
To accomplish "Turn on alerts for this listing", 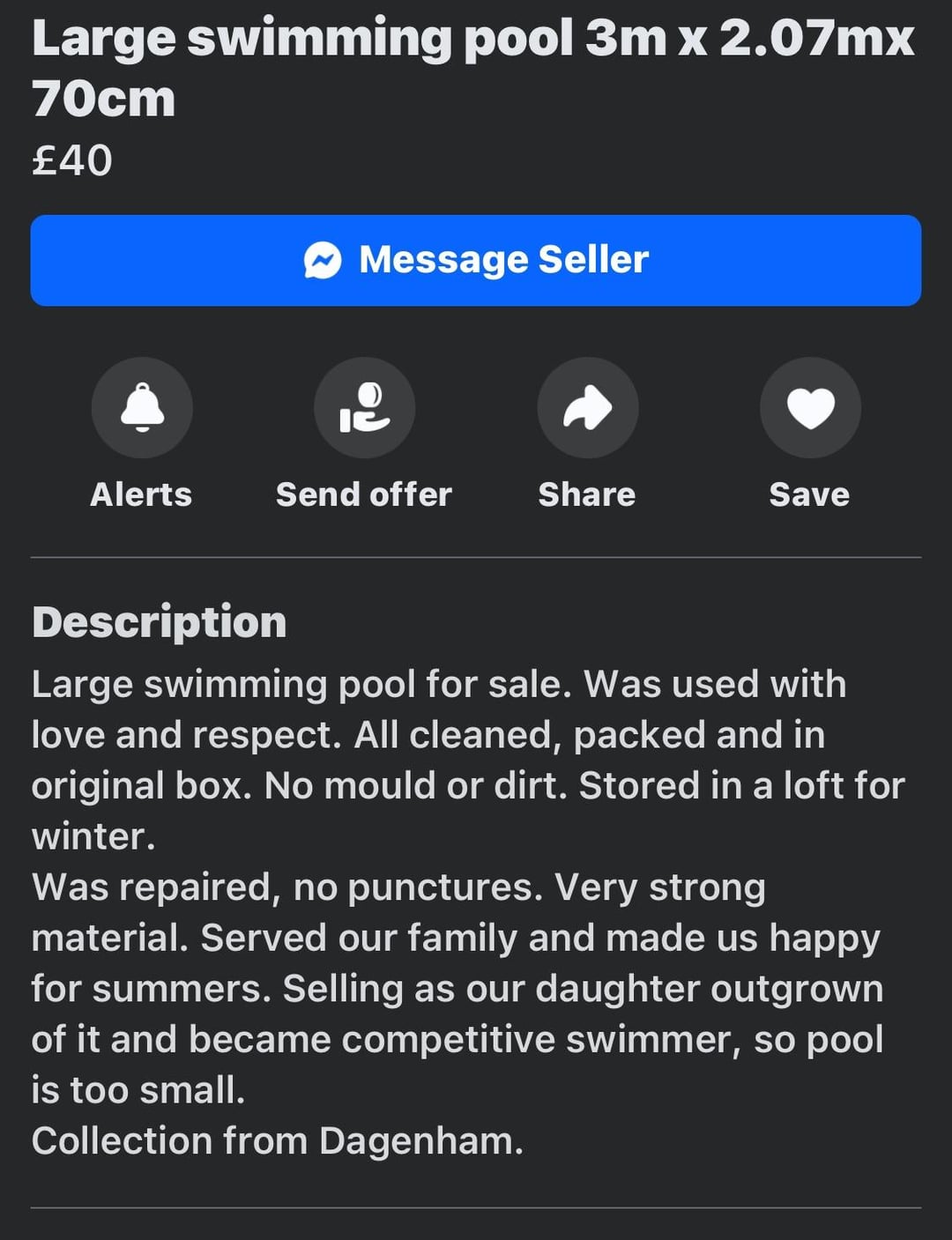I will pos(142,408).
